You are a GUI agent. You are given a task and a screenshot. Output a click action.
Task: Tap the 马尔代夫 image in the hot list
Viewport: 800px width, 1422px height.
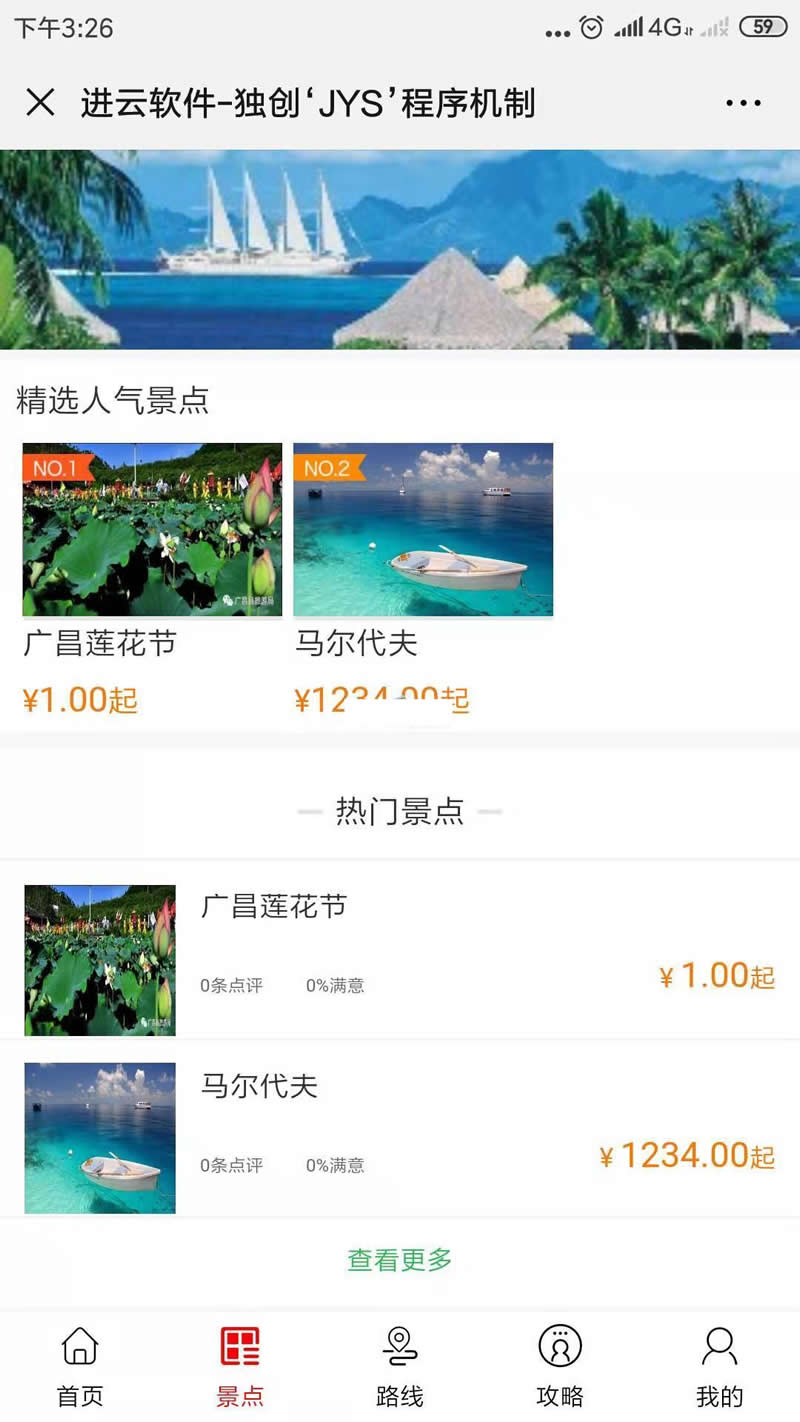99,1137
